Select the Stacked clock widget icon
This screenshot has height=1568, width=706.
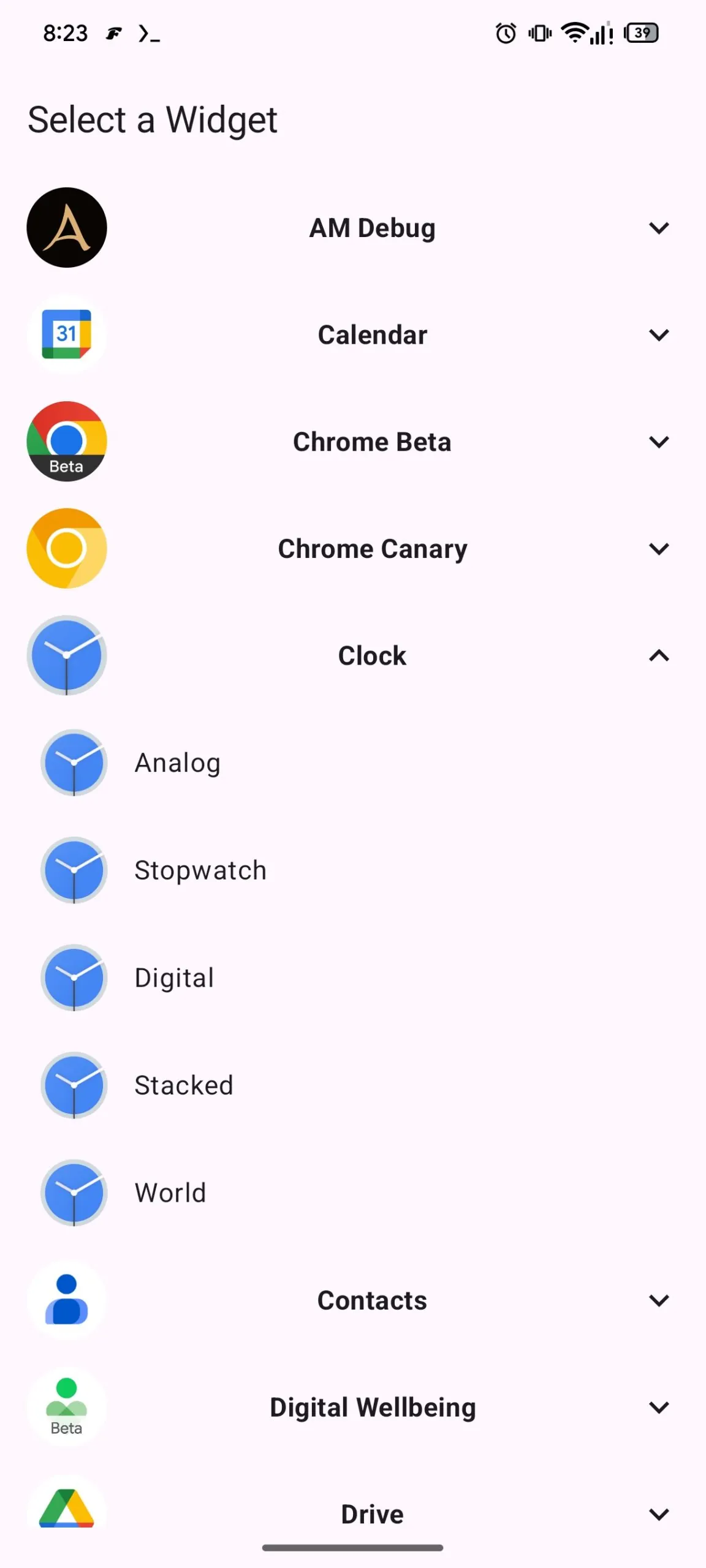(73, 1085)
